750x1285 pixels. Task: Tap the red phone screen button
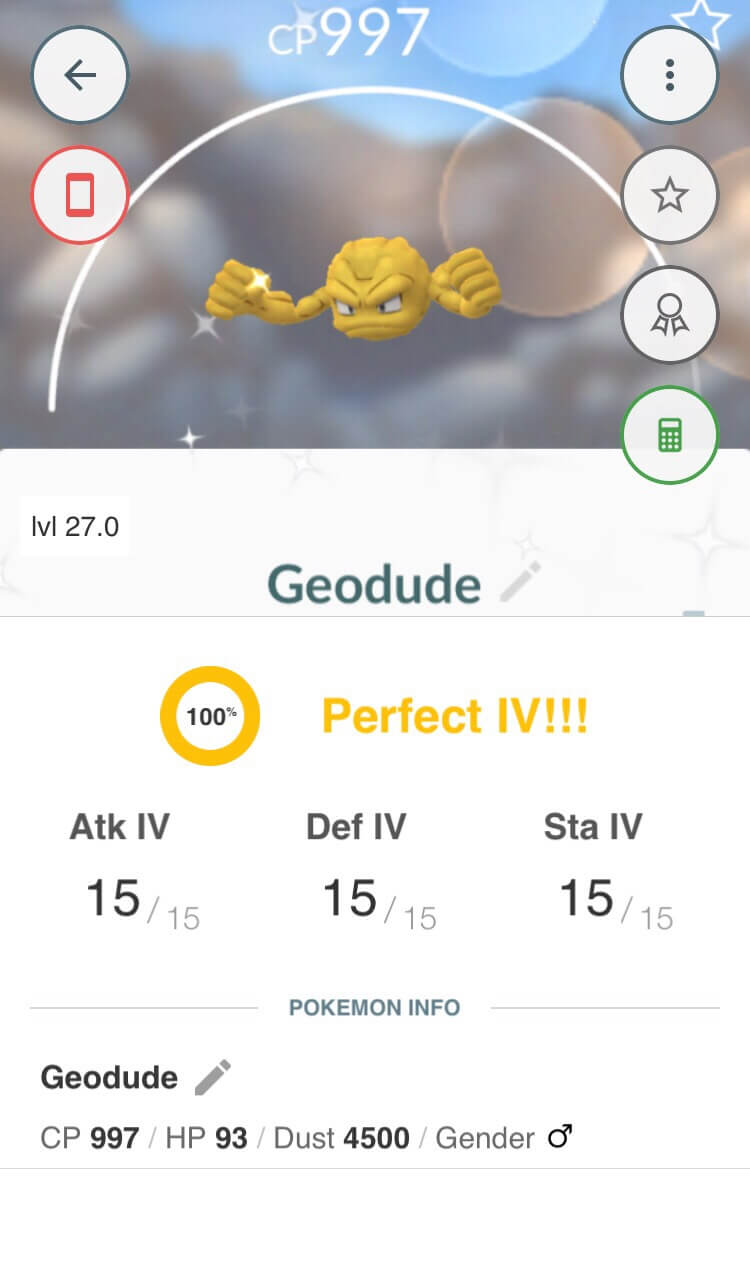click(x=80, y=195)
